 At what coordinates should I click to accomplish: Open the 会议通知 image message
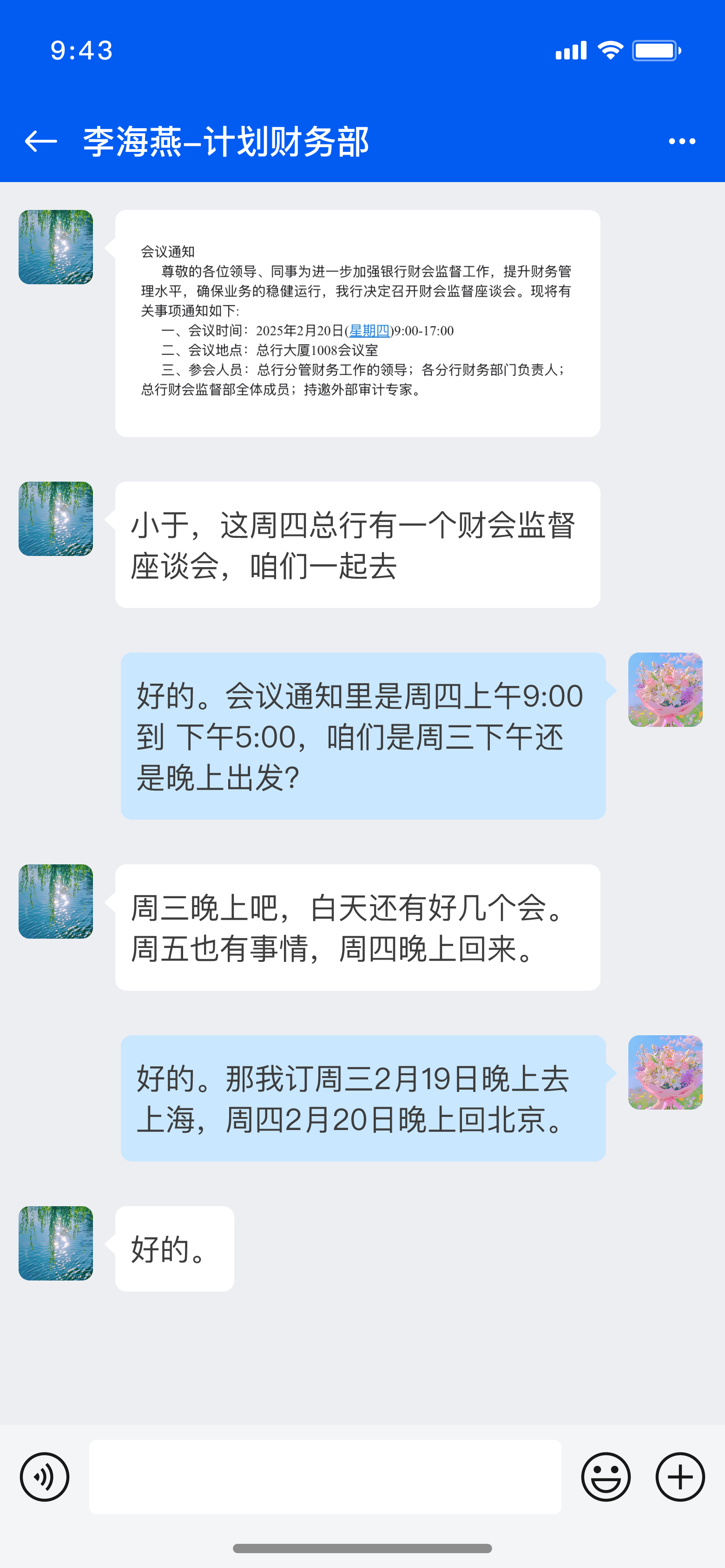point(357,323)
